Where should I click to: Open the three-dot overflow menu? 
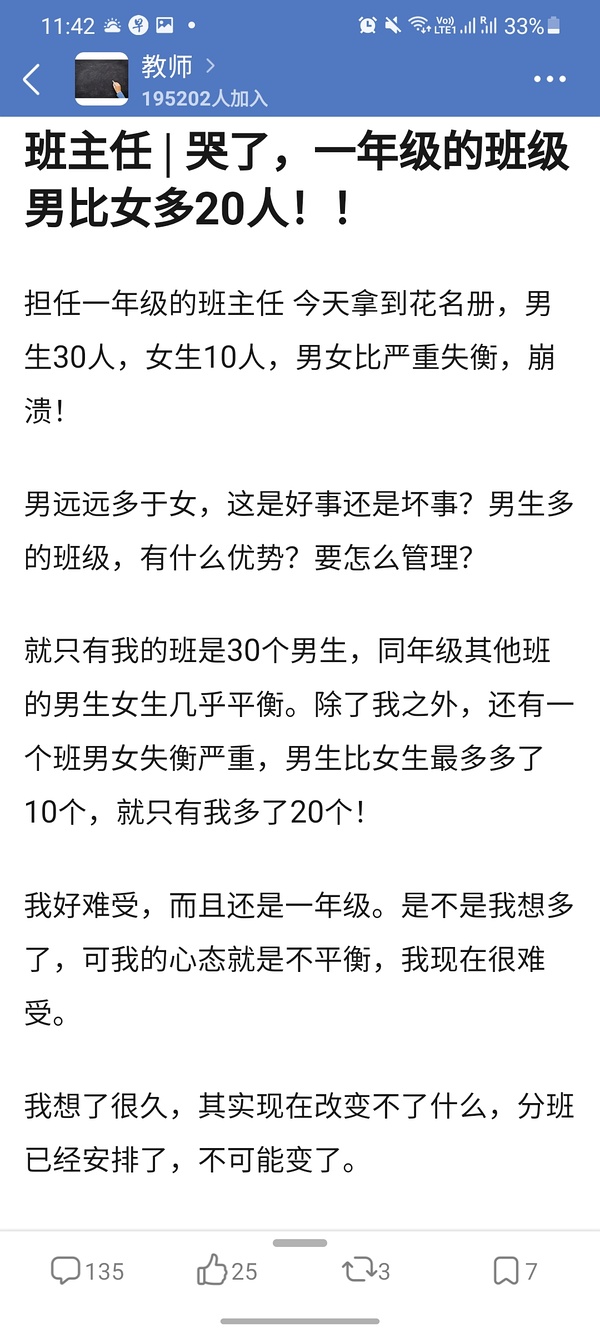pos(549,80)
